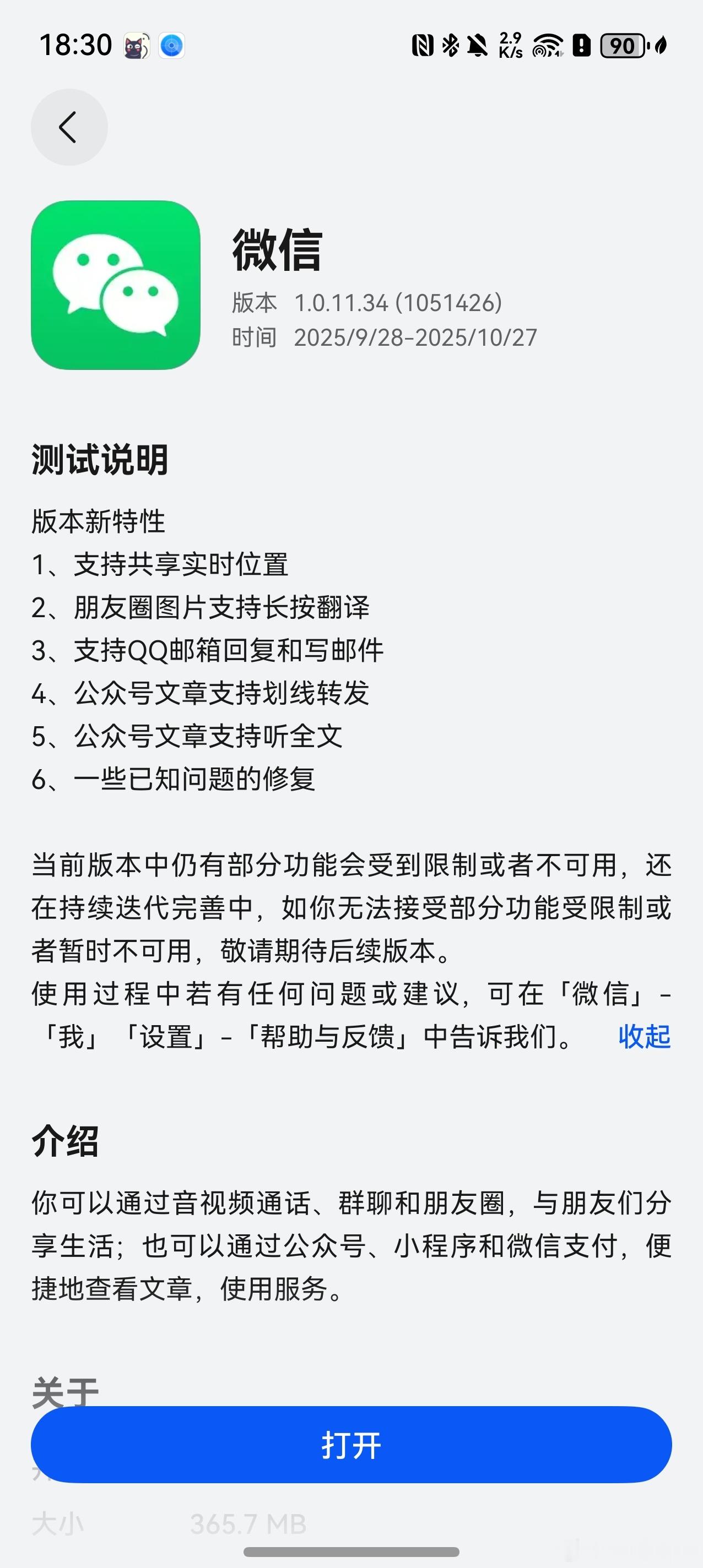Collapse the test notes with 收起
This screenshot has height=1568, width=703.
click(645, 1037)
